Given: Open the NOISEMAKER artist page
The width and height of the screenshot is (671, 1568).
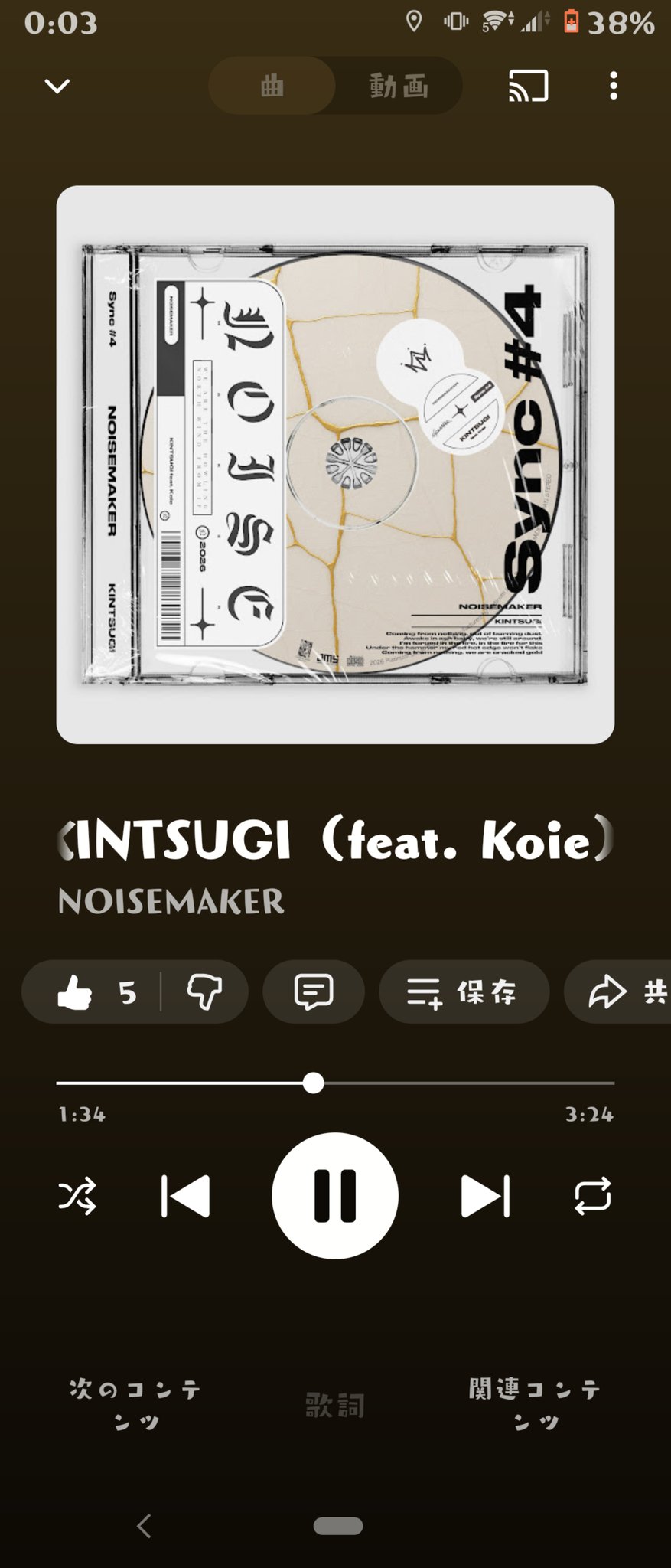Looking at the screenshot, I should coord(171,901).
